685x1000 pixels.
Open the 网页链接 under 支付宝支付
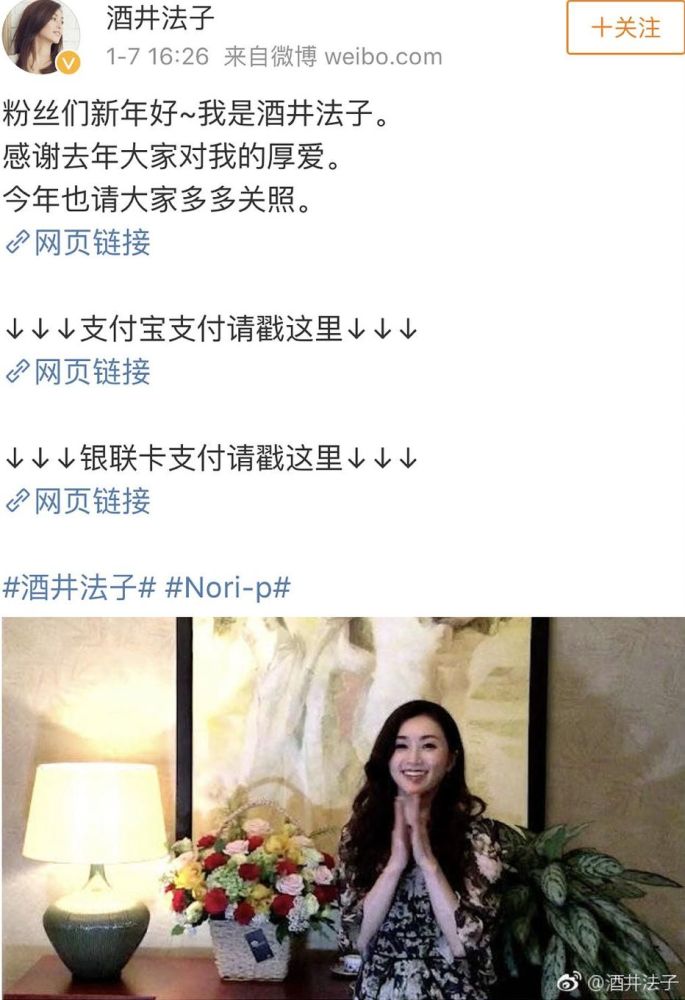pyautogui.click(x=79, y=372)
